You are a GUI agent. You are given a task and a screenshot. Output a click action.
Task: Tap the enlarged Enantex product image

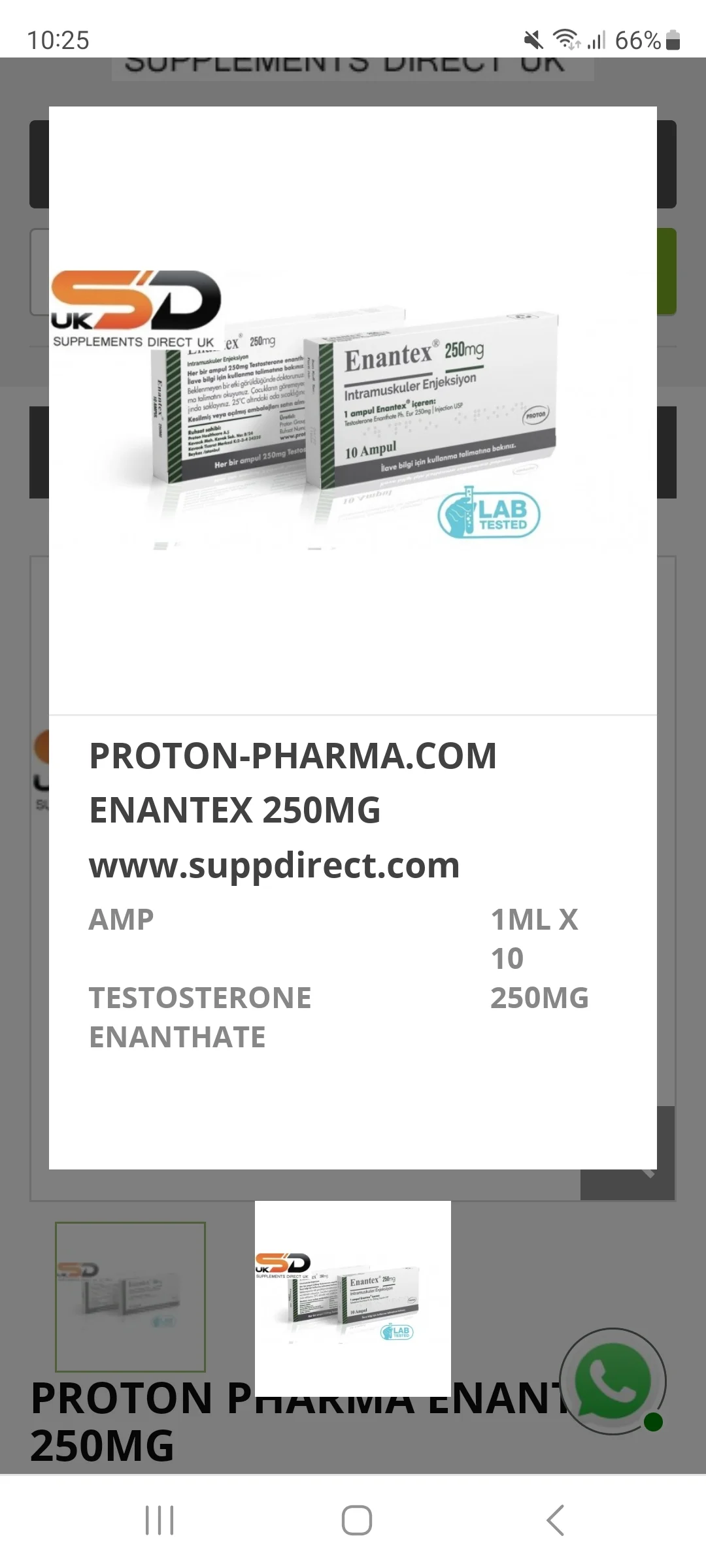pyautogui.click(x=353, y=410)
